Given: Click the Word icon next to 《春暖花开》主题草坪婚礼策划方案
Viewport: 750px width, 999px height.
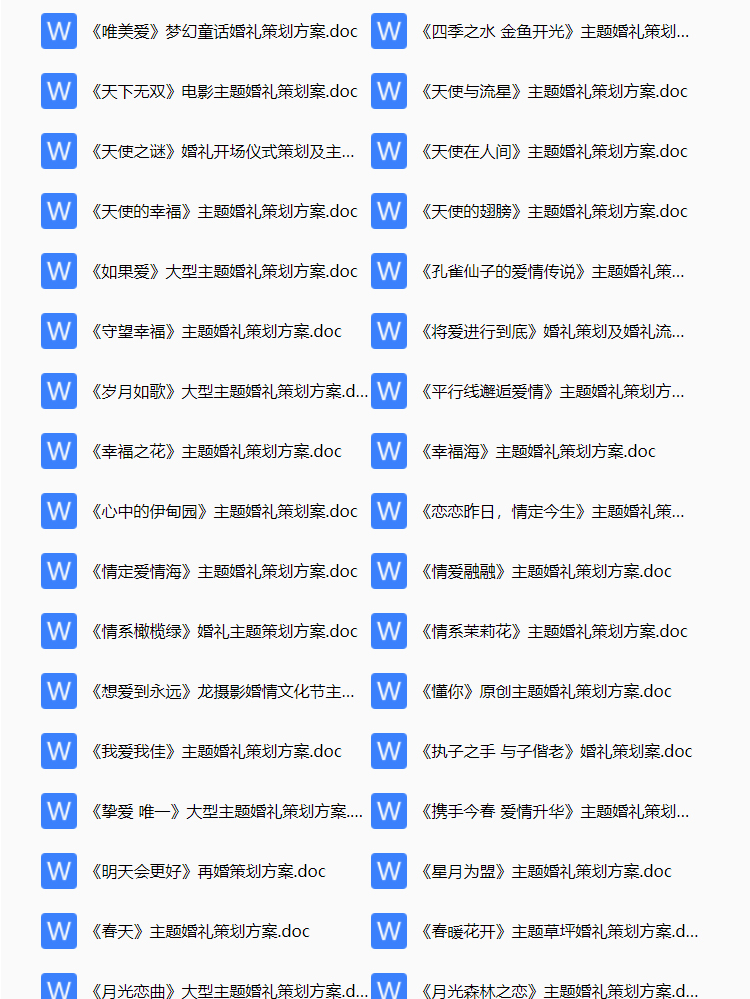Looking at the screenshot, I should pos(388,931).
